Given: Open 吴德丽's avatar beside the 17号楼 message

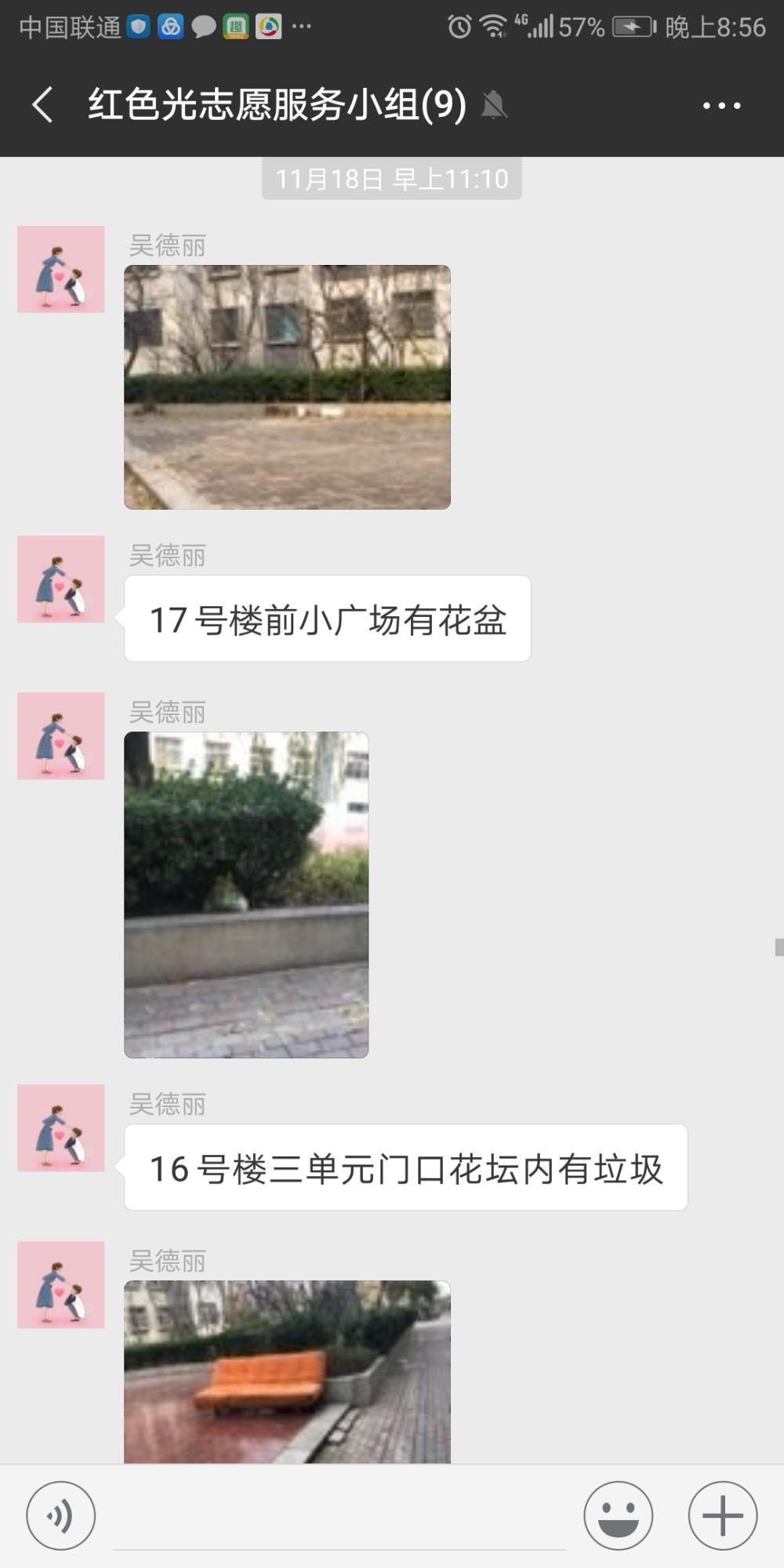Looking at the screenshot, I should (x=61, y=579).
